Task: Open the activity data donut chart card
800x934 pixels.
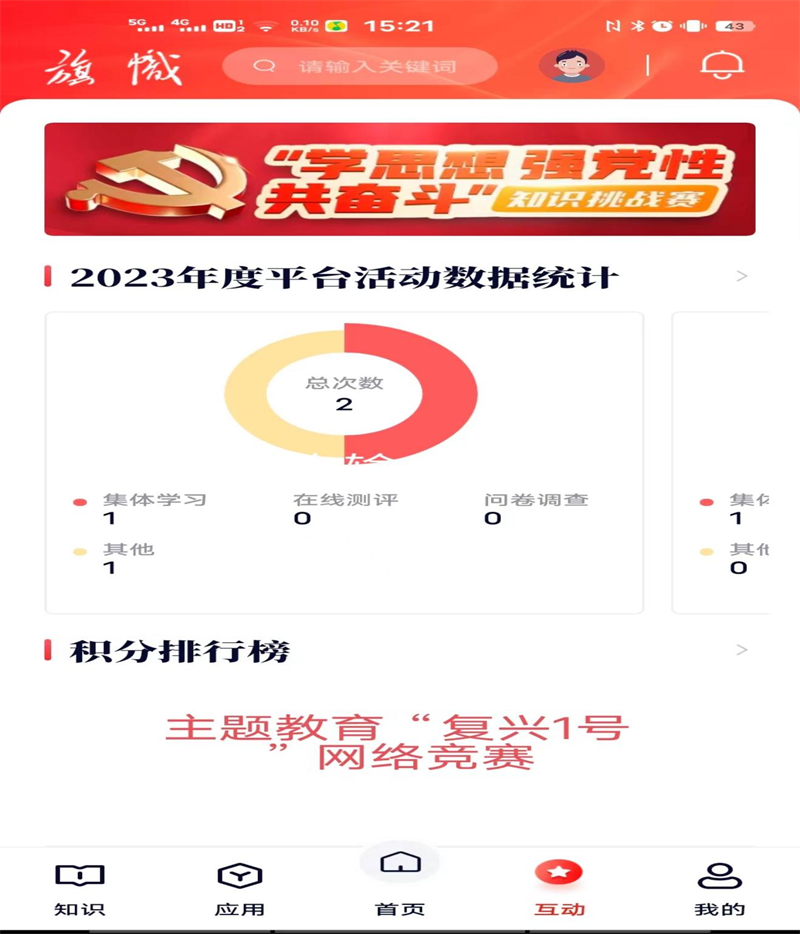Action: [344, 462]
